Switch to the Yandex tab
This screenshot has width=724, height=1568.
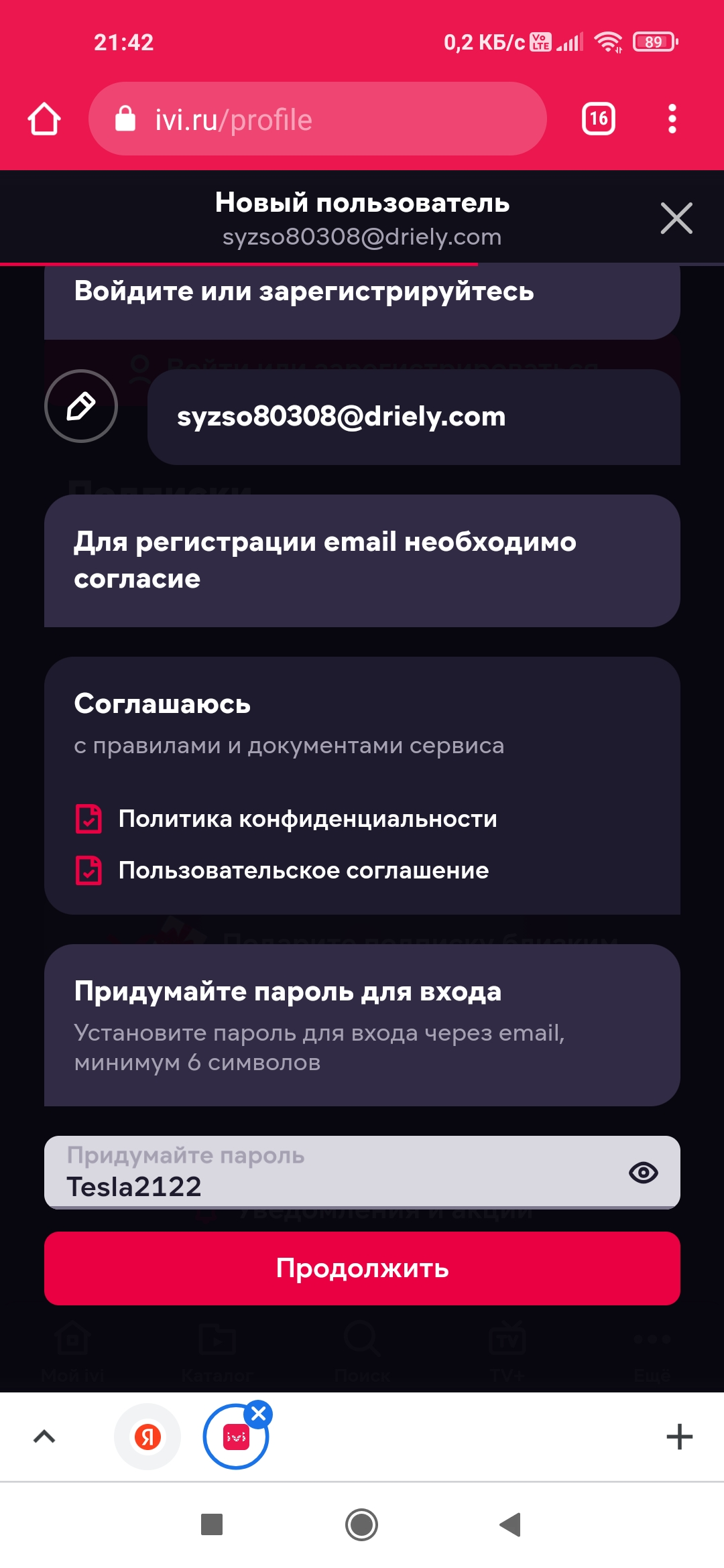pos(147,1437)
